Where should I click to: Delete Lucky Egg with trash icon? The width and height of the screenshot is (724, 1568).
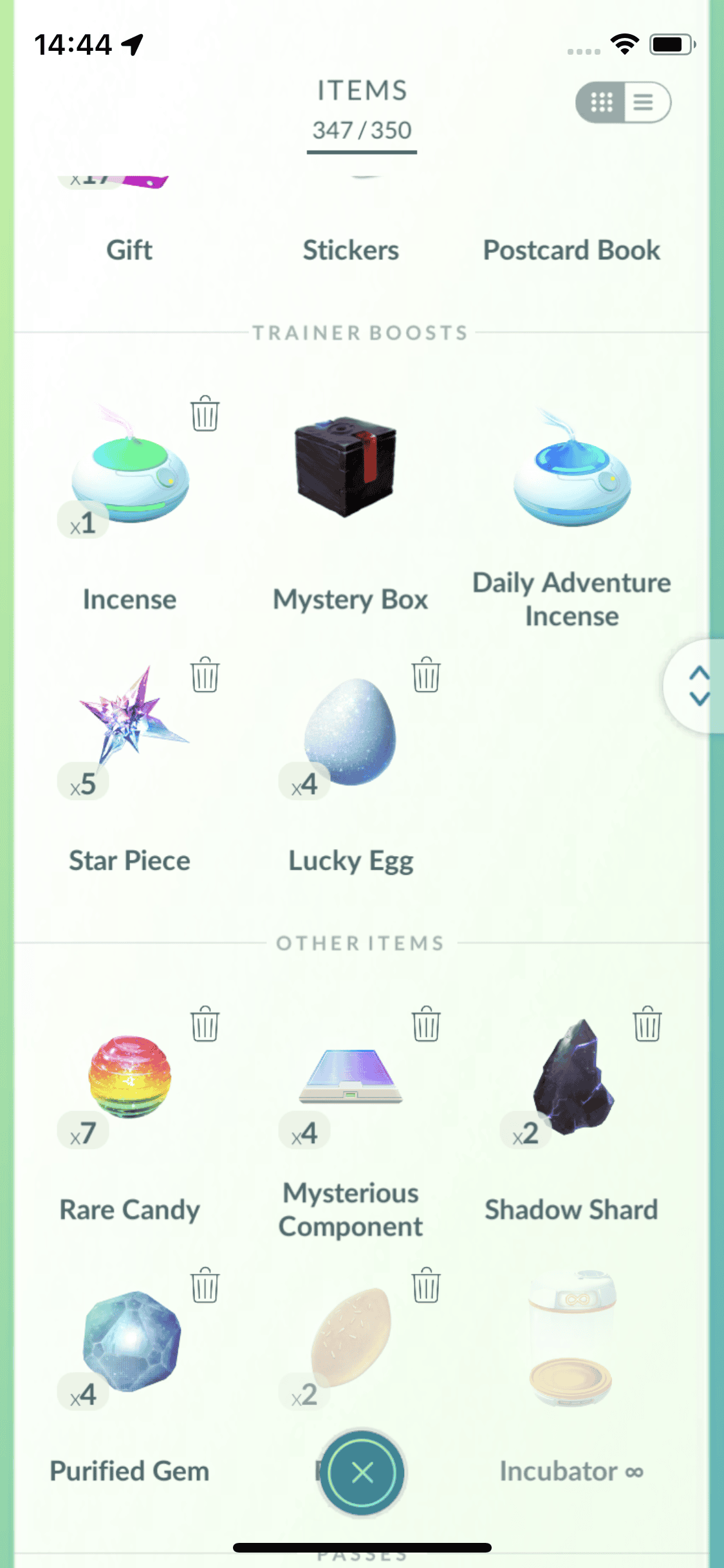426,675
